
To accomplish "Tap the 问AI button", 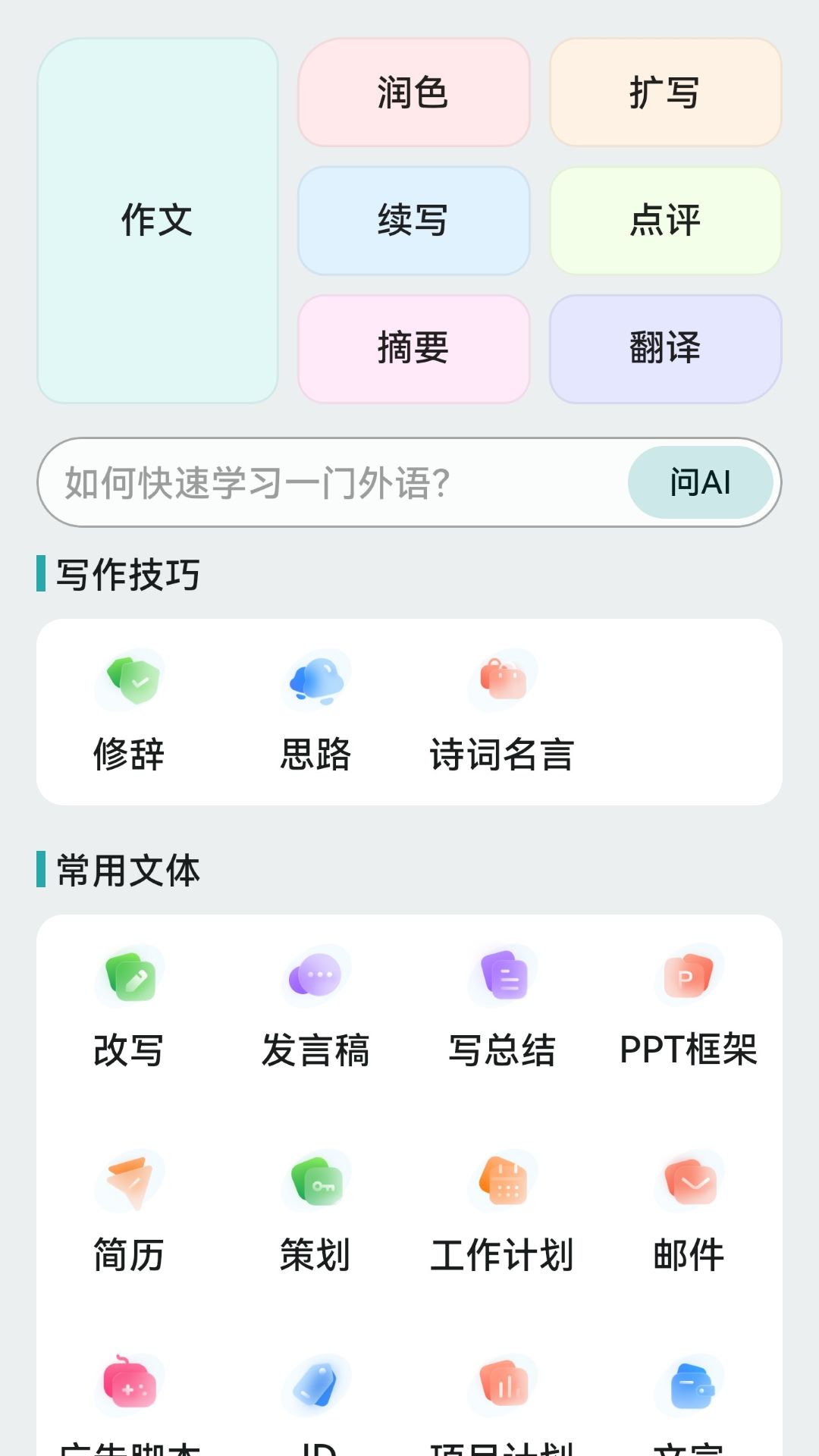I will point(700,482).
